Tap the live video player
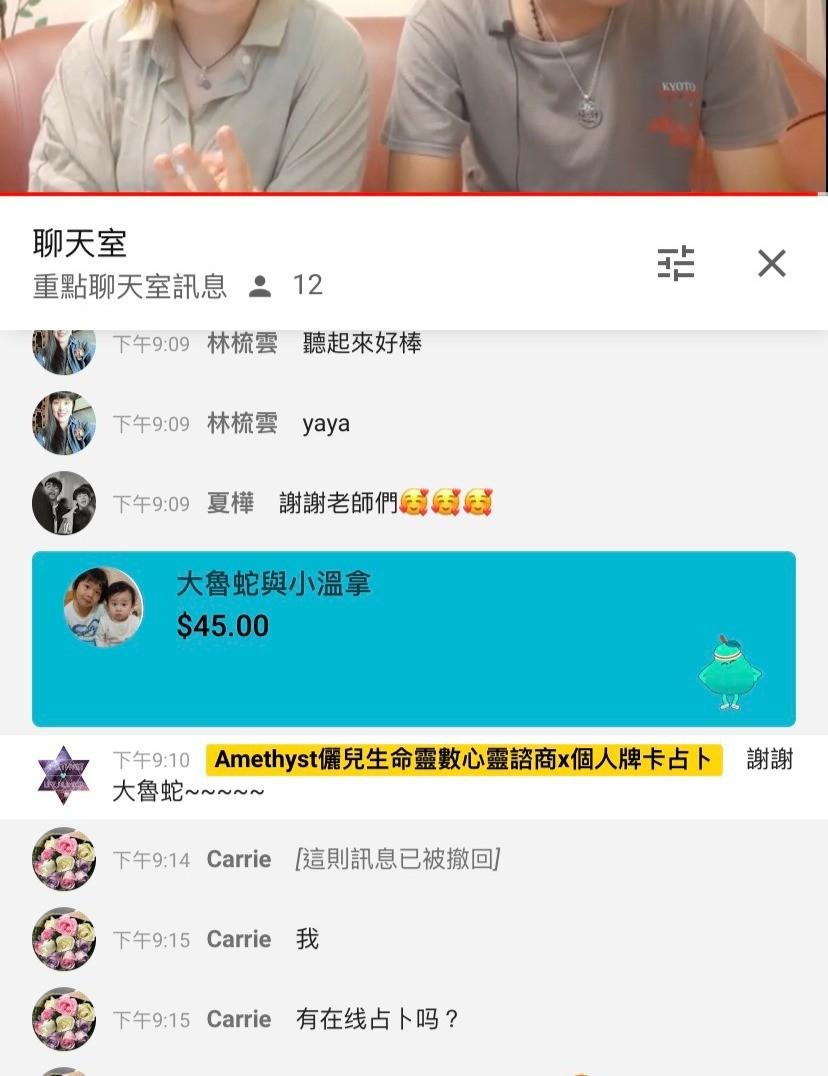Screen dimensions: 828x1076 pyautogui.click(x=413, y=95)
